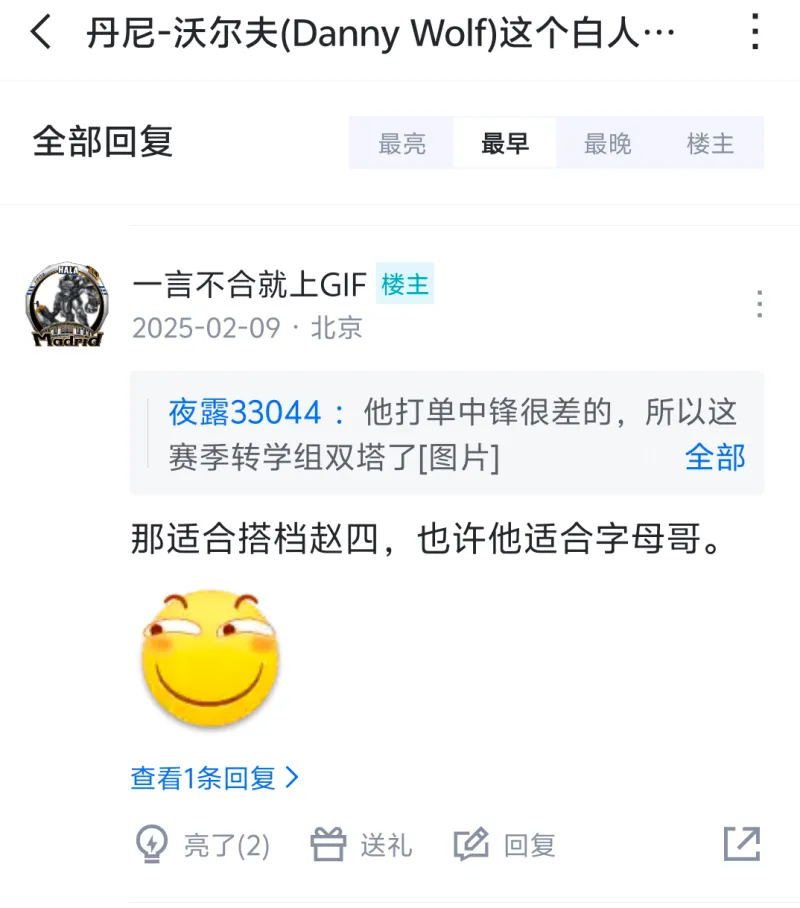Switch to the 最亮 sort tab

402,143
